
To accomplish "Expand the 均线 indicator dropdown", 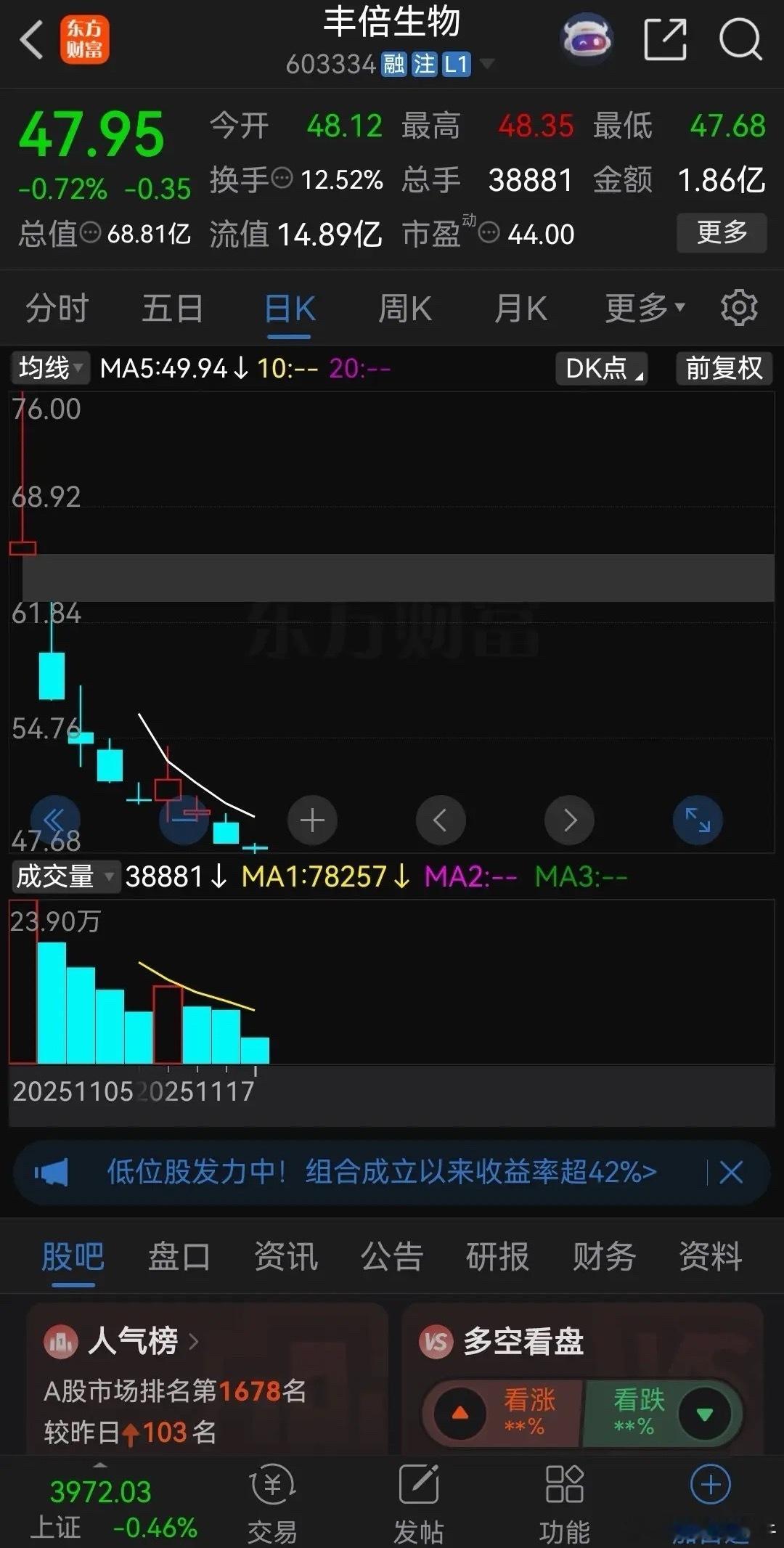I will click(x=50, y=368).
